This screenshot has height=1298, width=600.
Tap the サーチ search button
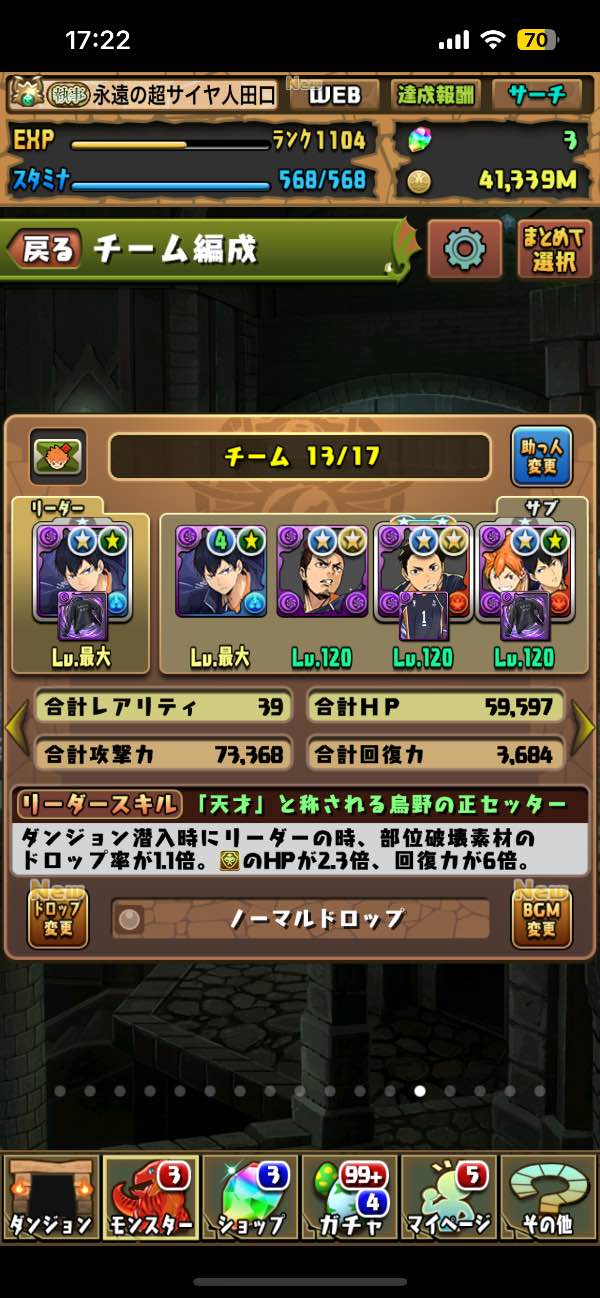(537, 95)
